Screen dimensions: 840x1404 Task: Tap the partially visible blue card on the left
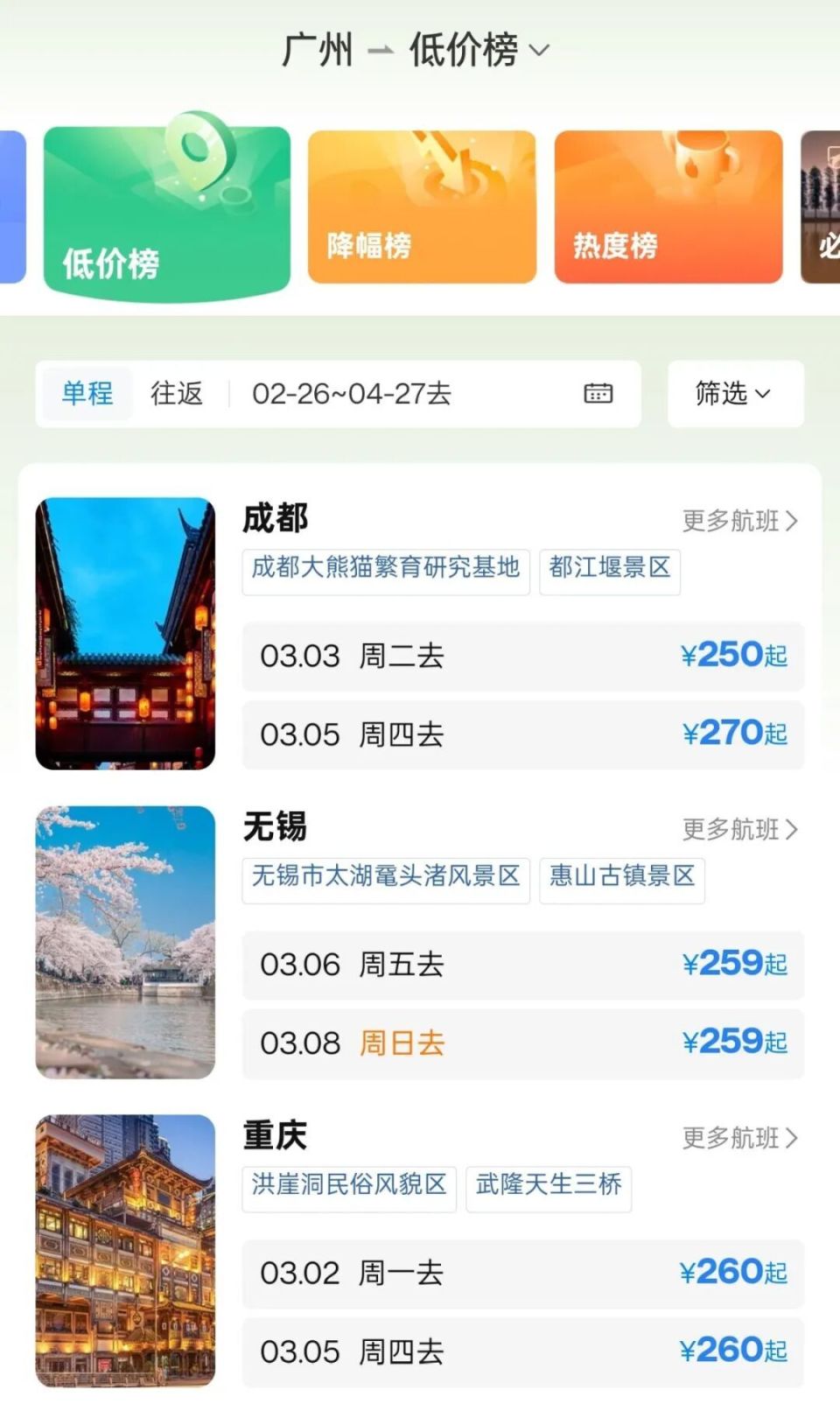10,206
